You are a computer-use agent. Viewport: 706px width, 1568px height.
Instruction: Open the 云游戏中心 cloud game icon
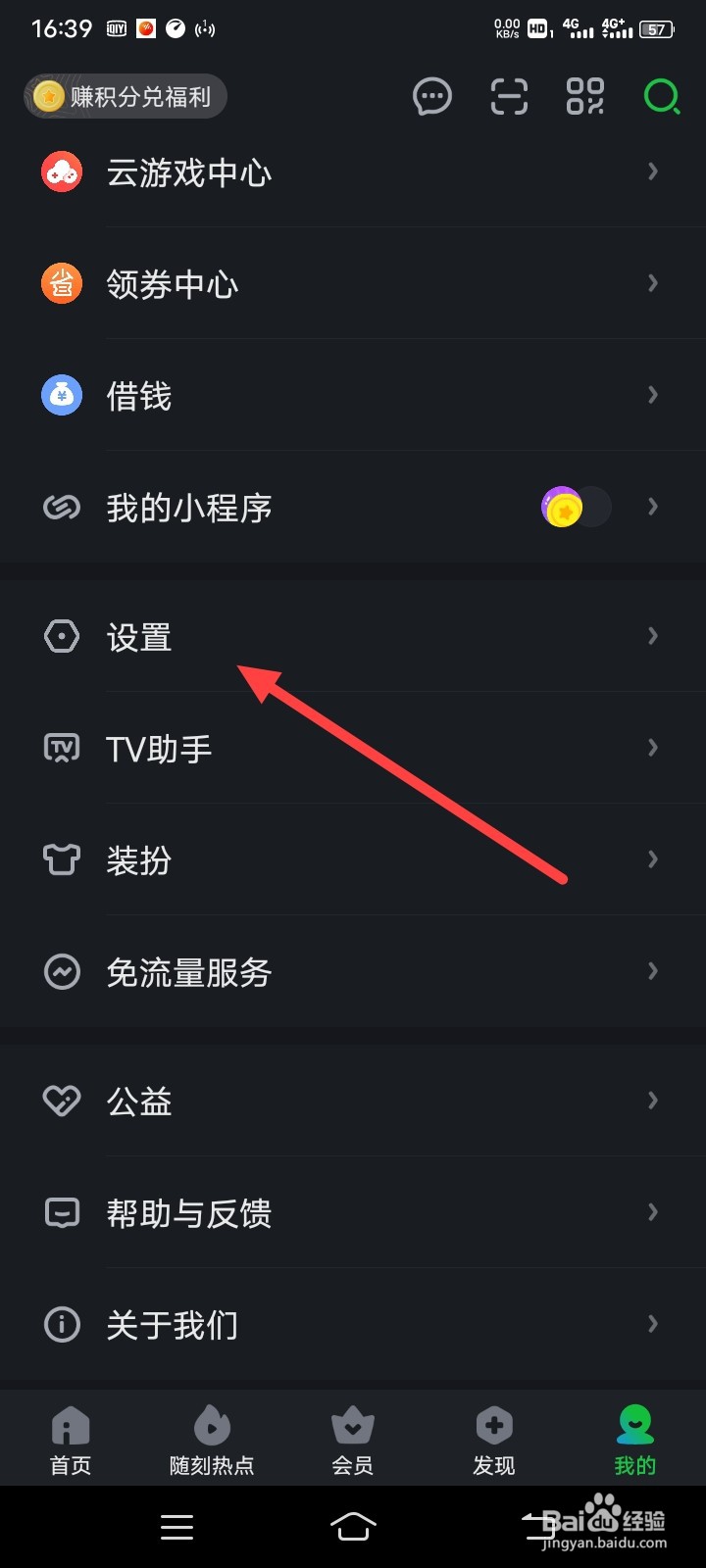click(x=62, y=171)
